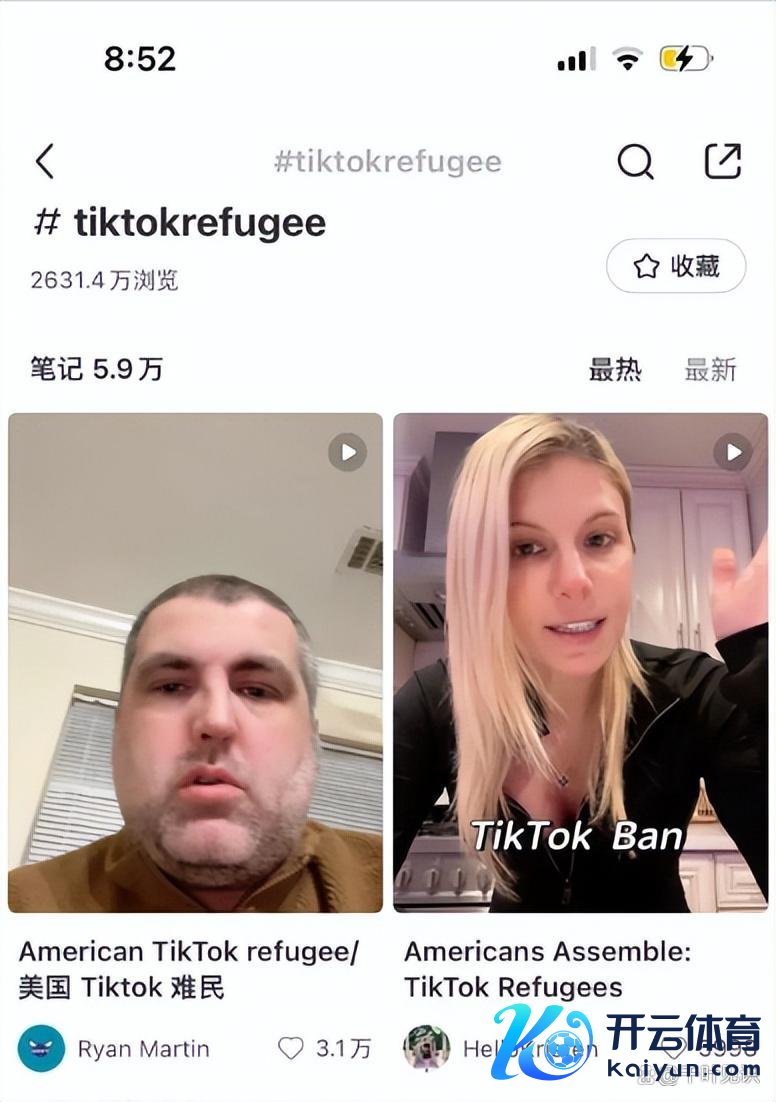Viewport: 776px width, 1102px height.
Task: Go back from the tiktokrefugee topic page
Action: (45, 161)
